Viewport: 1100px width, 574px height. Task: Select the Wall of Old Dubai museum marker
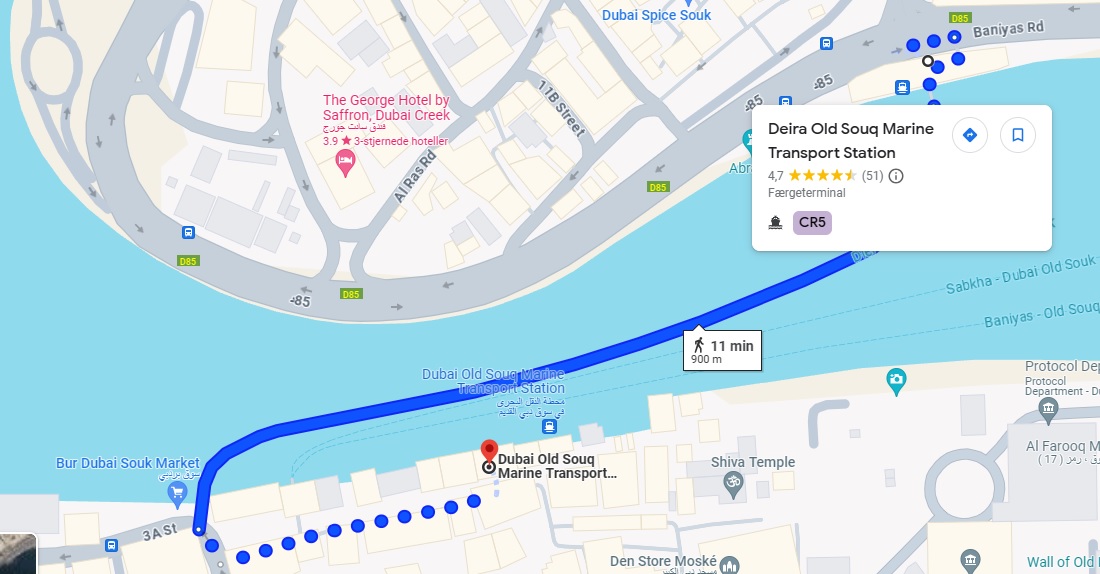[x=970, y=560]
